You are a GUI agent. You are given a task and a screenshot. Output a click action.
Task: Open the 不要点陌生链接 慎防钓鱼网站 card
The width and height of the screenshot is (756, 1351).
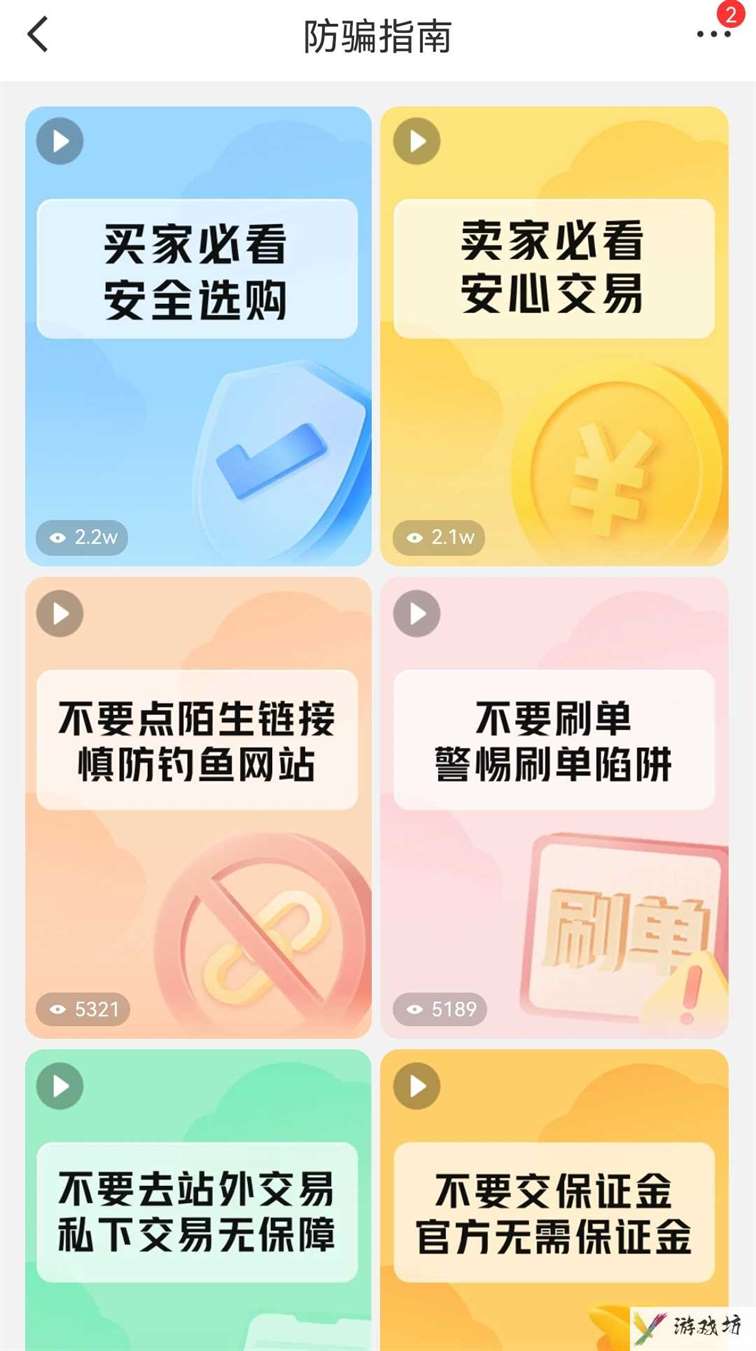point(198,808)
